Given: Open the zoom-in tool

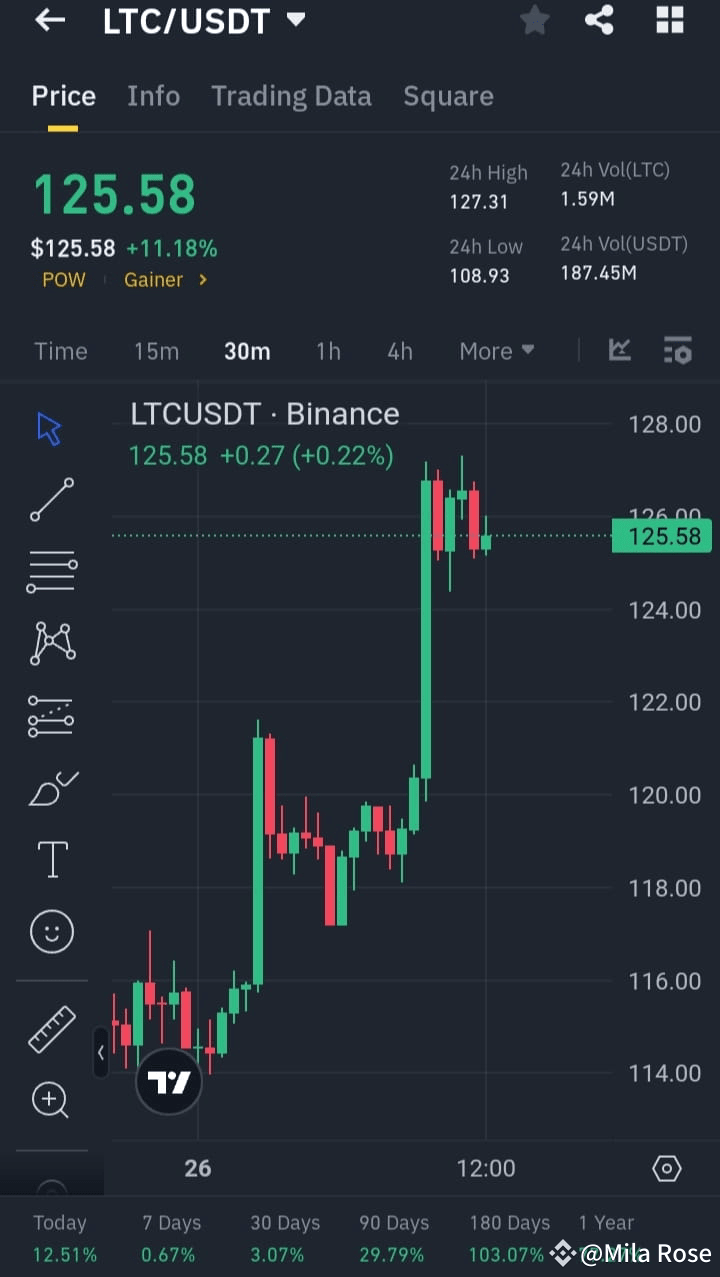Looking at the screenshot, I should coord(50,1099).
